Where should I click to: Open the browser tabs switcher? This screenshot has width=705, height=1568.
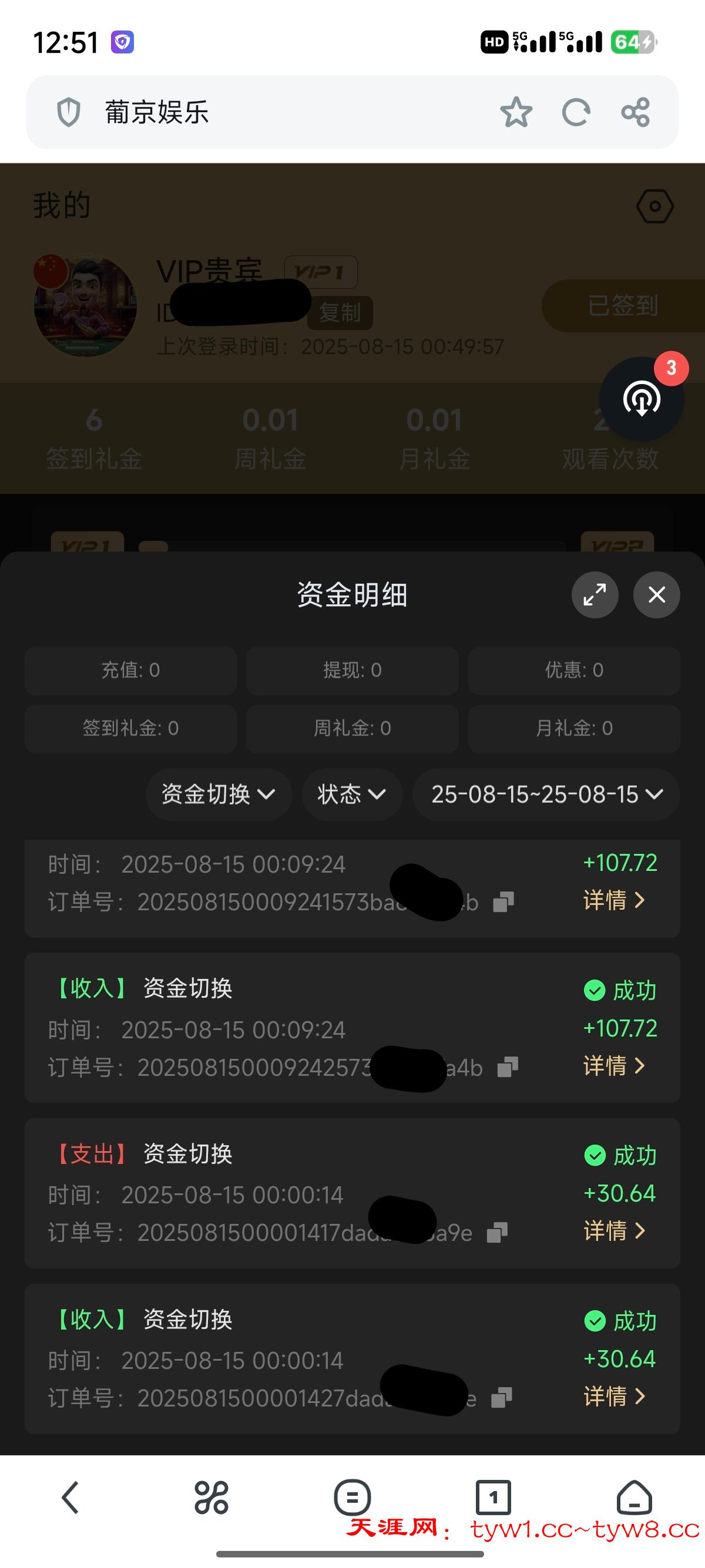(493, 1497)
